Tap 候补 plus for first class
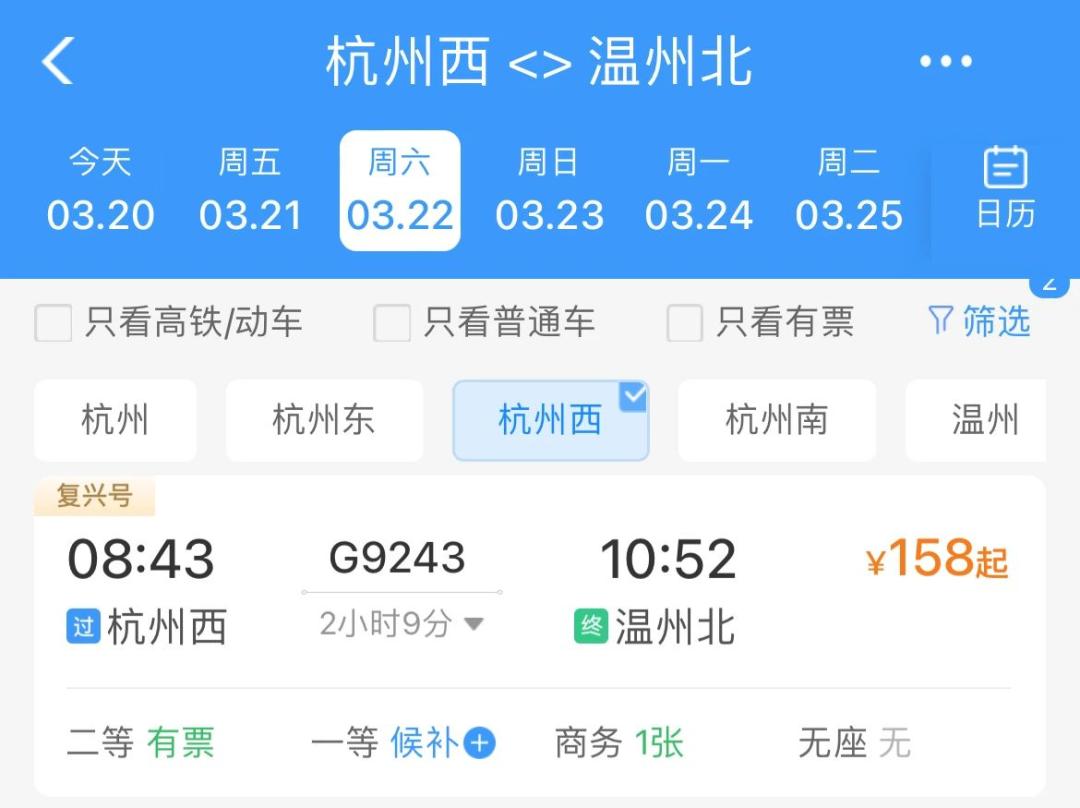The height and width of the screenshot is (808, 1080). tap(479, 743)
